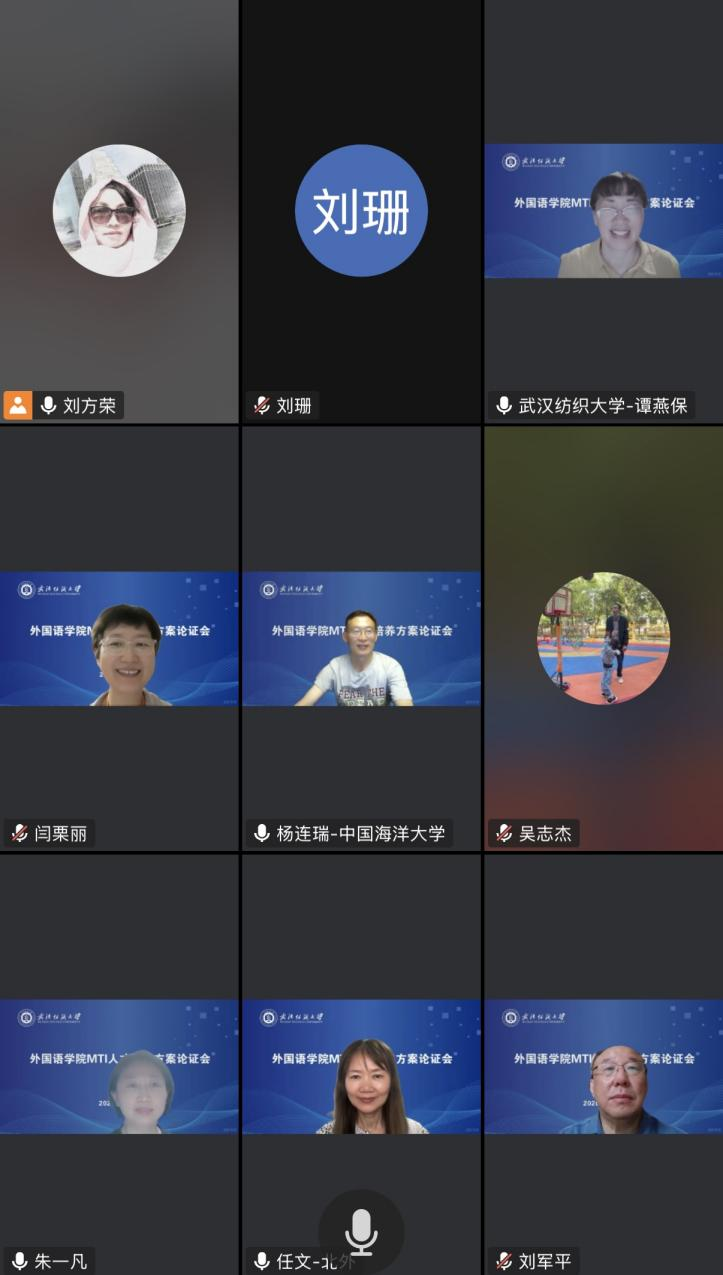View 任文-北外's video tile

tap(361, 1065)
